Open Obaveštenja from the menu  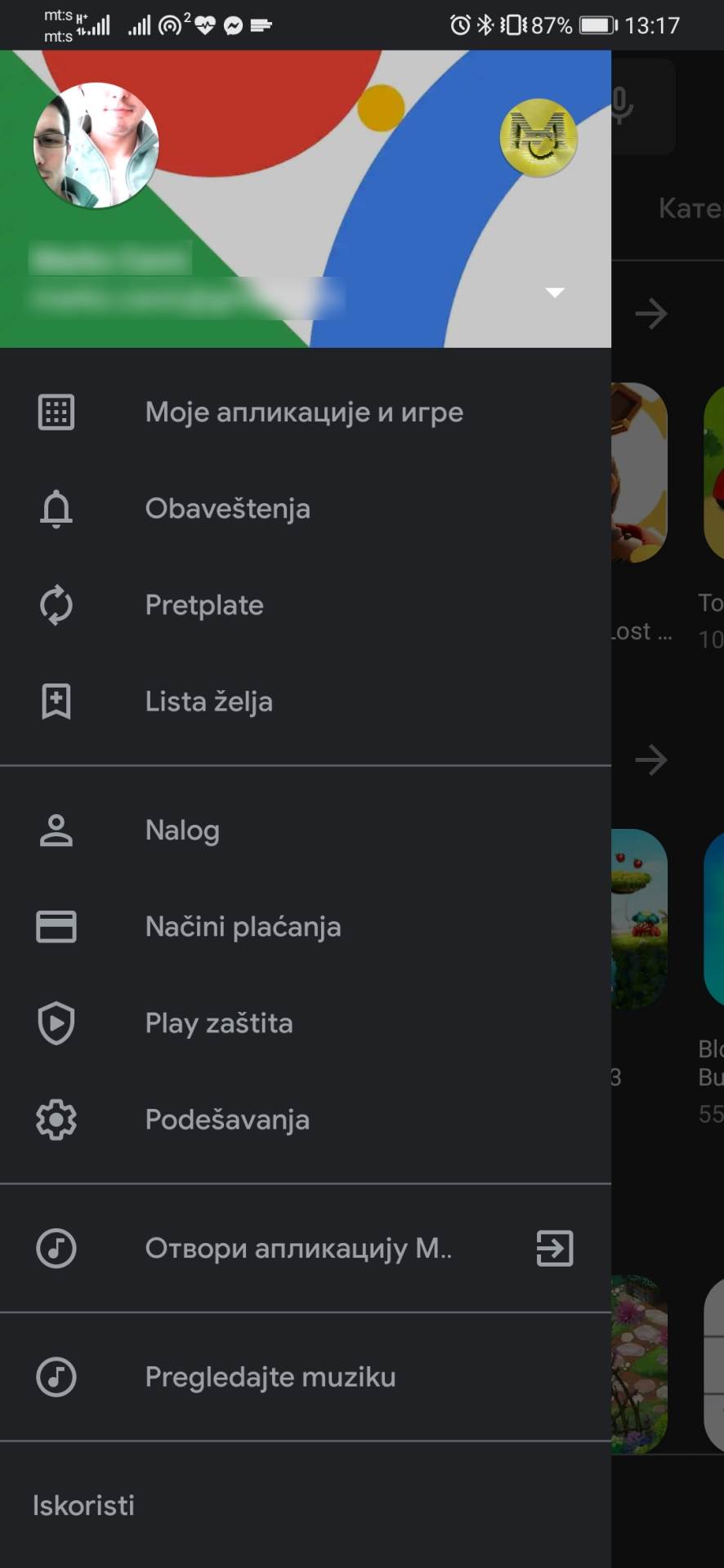click(x=227, y=508)
